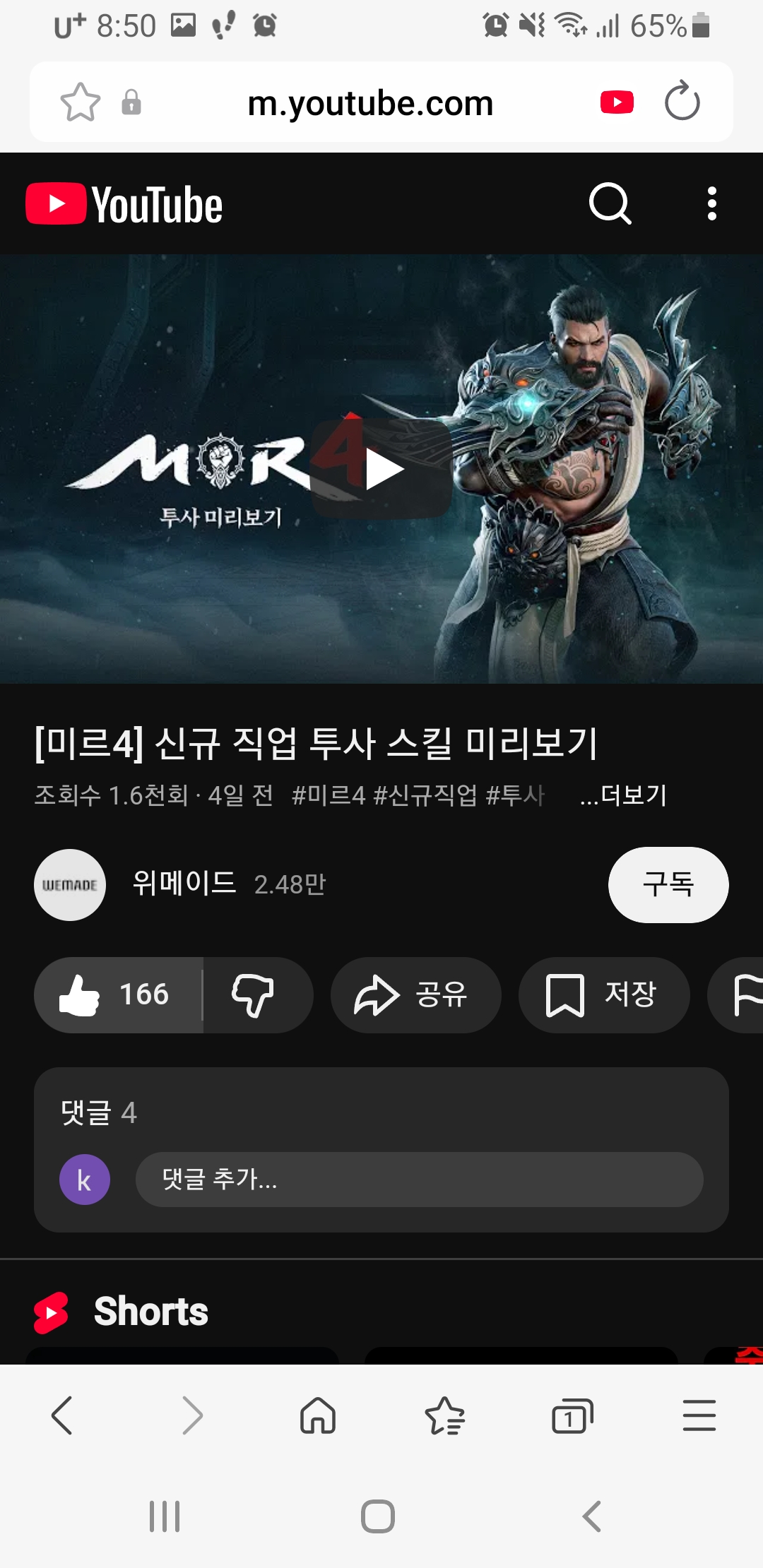
Task: Open in YouTube app via red icon
Action: point(617,102)
